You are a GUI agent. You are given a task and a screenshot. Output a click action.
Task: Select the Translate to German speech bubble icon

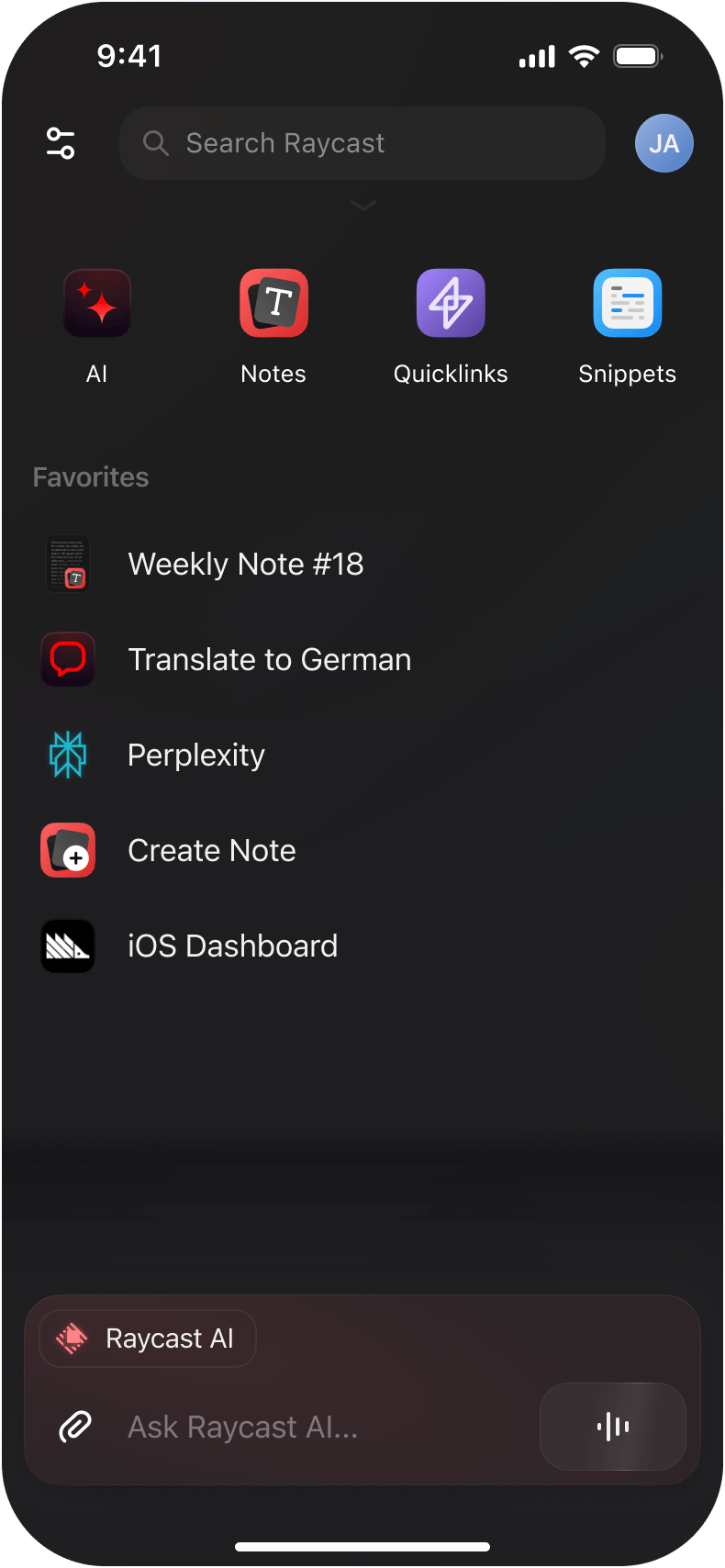(67, 659)
